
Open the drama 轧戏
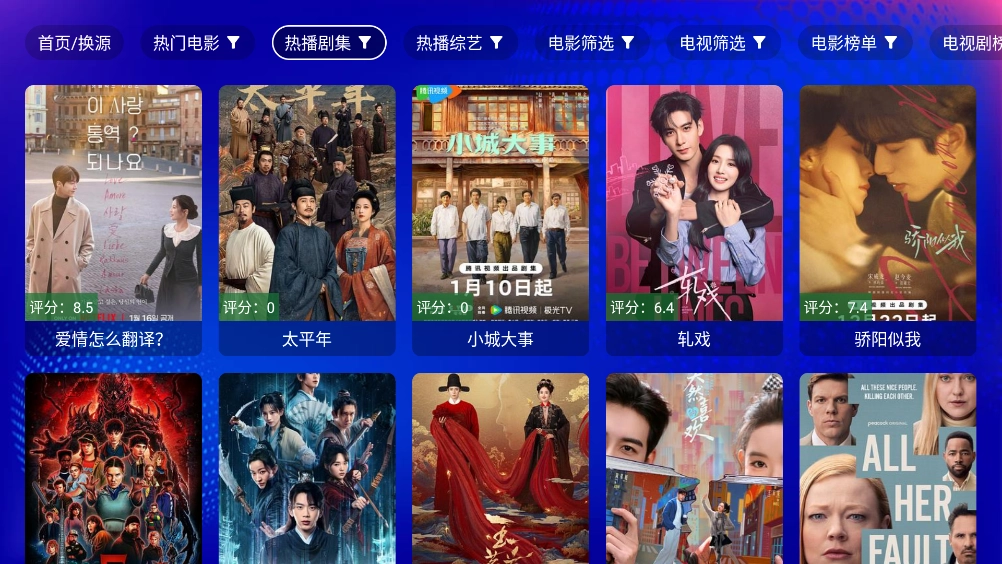[x=694, y=218]
